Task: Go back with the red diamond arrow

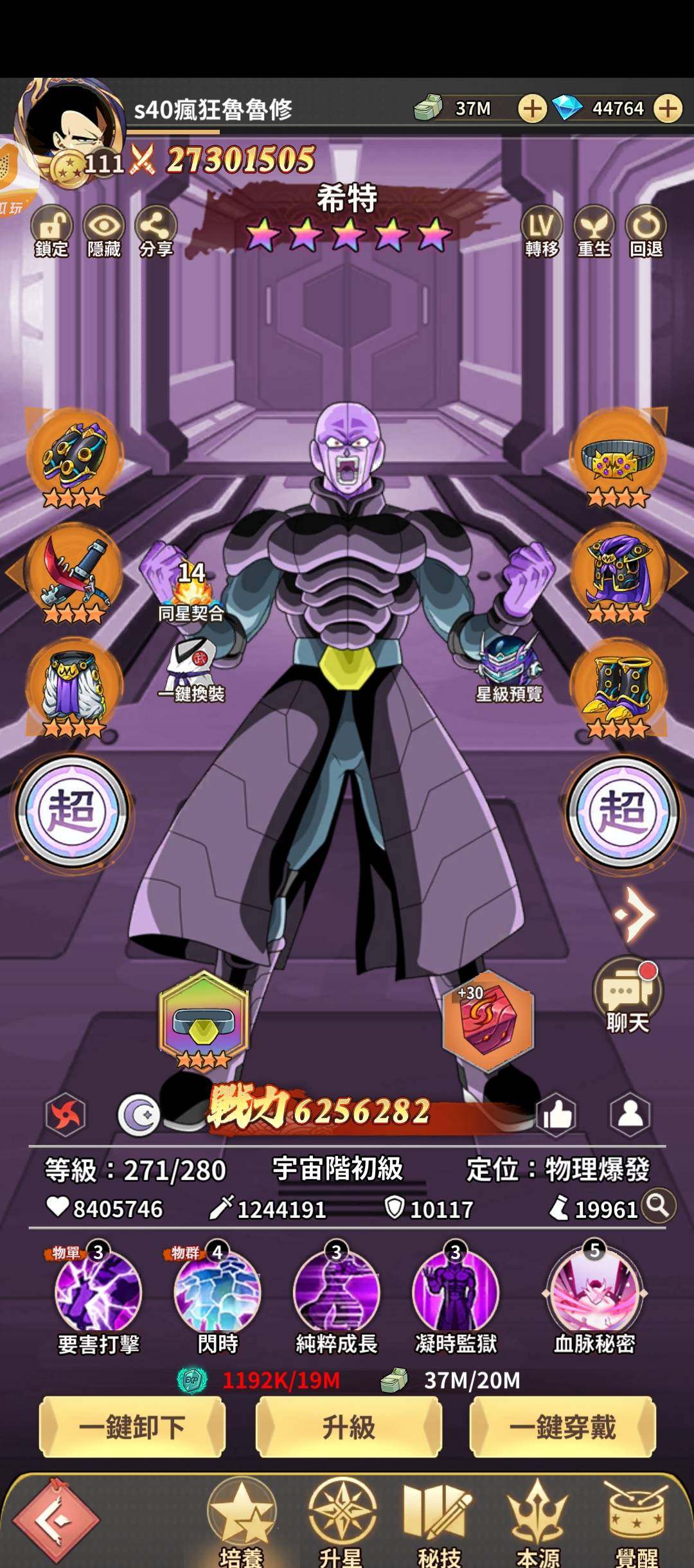Action: (57, 1520)
